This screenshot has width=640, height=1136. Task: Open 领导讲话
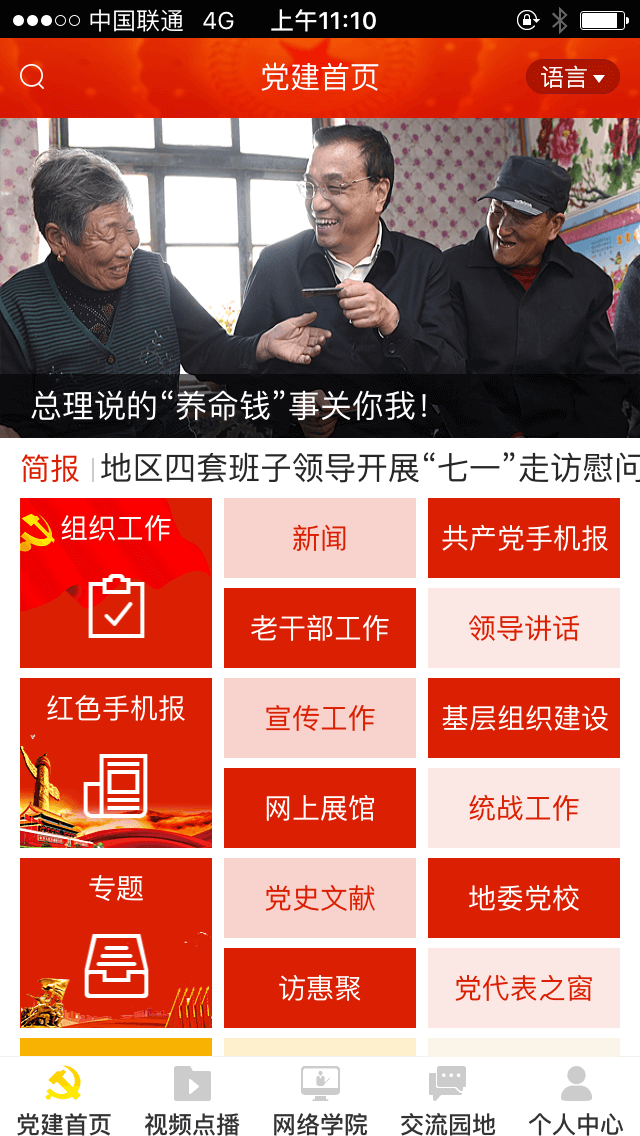coord(524,628)
